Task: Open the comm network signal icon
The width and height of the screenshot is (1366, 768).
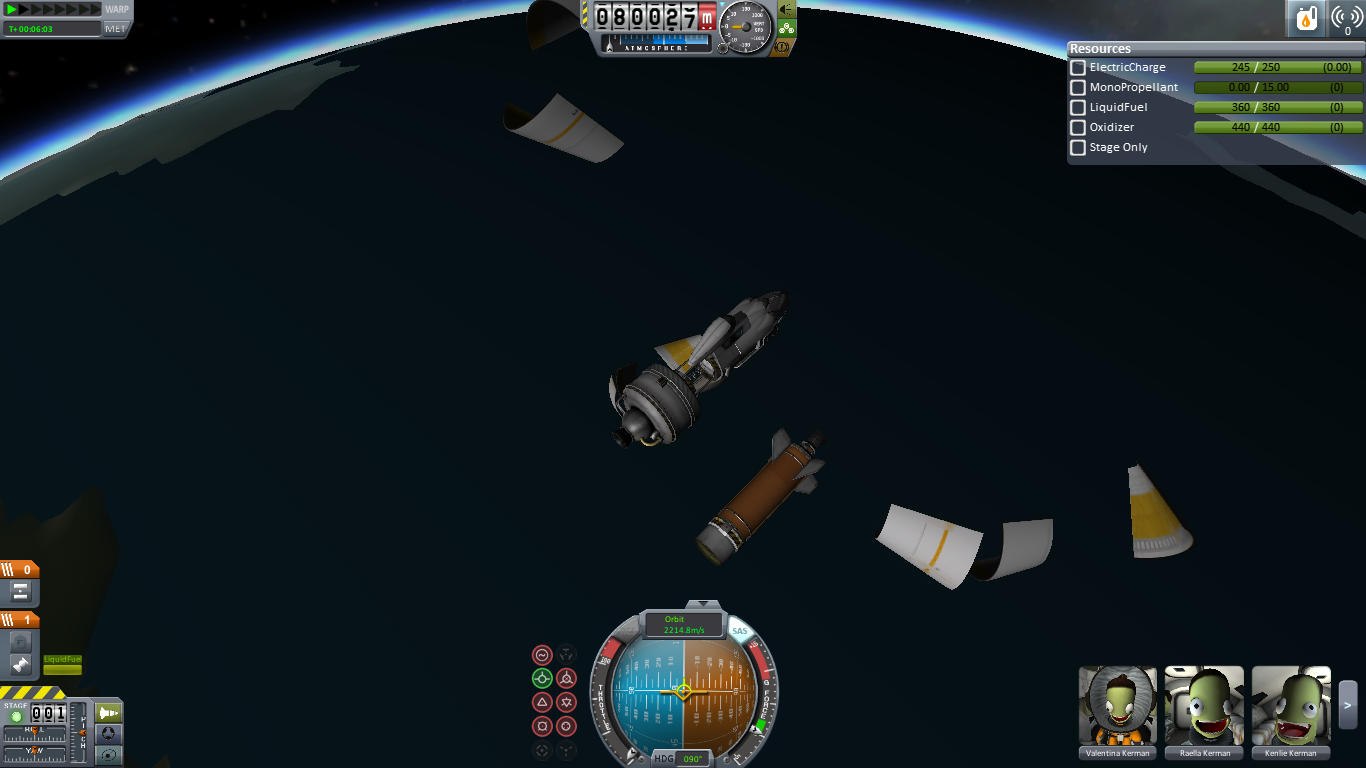Action: (x=1347, y=19)
